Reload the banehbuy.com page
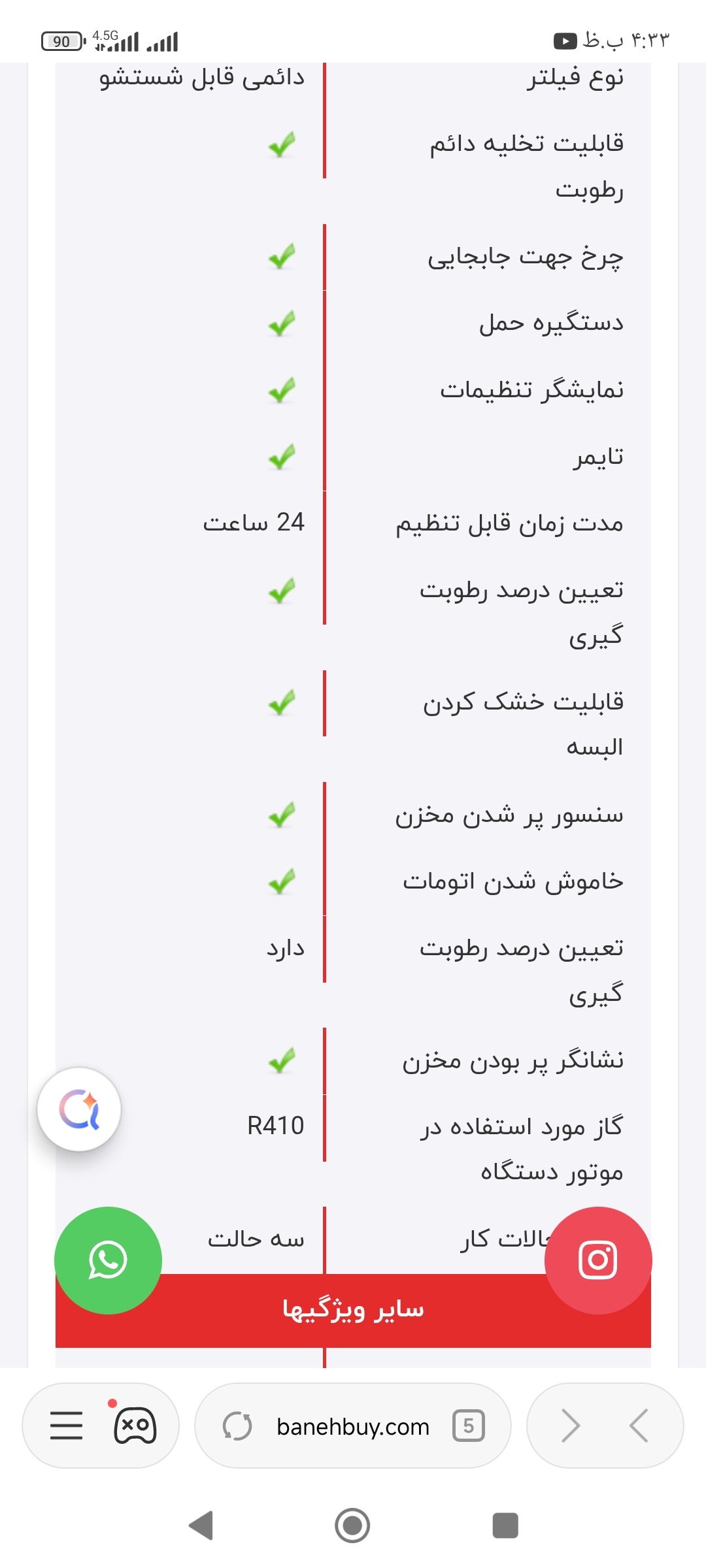706x1568 pixels. [237, 1426]
